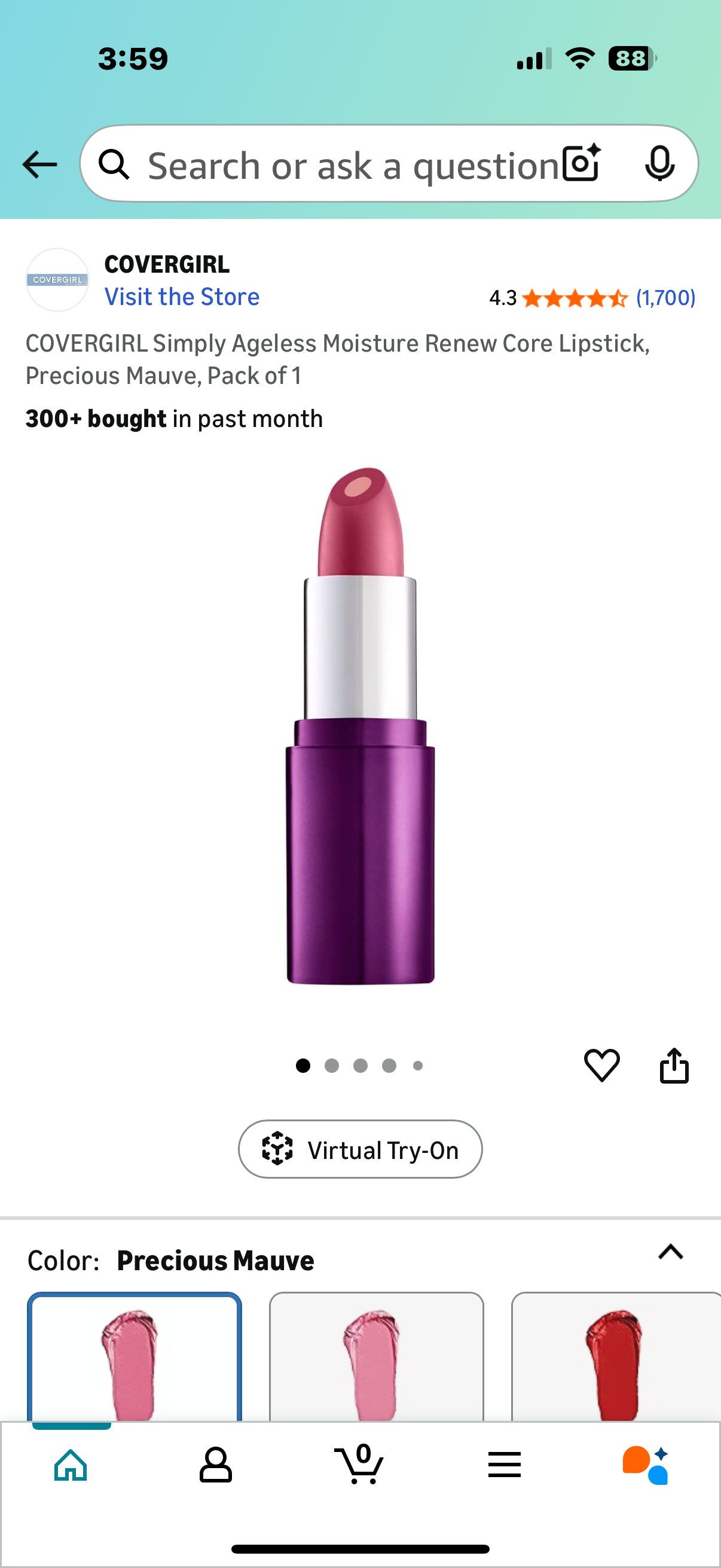Visit the COVERGIRL store
Viewport: 721px width, 1568px height.
pos(182,297)
